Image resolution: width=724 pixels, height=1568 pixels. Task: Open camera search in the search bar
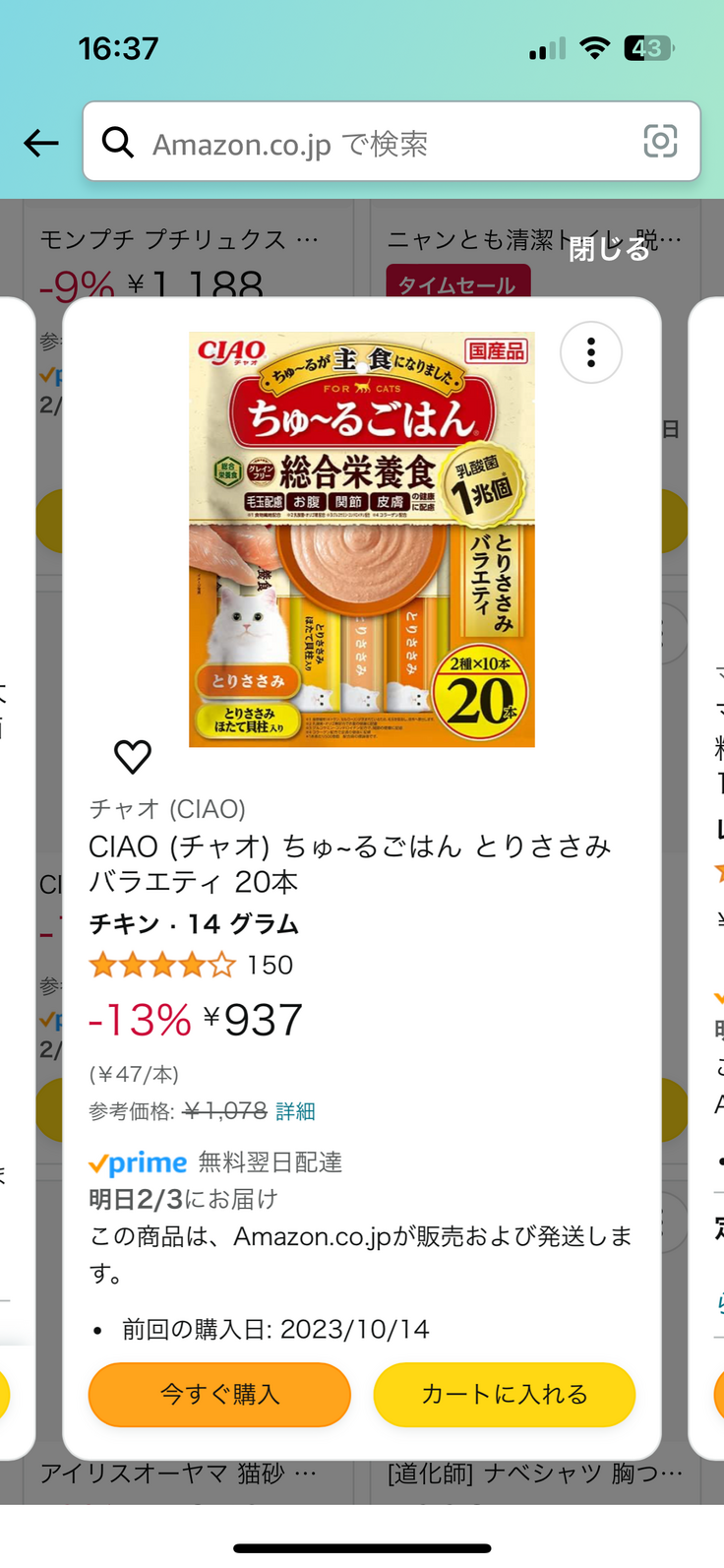point(660,142)
